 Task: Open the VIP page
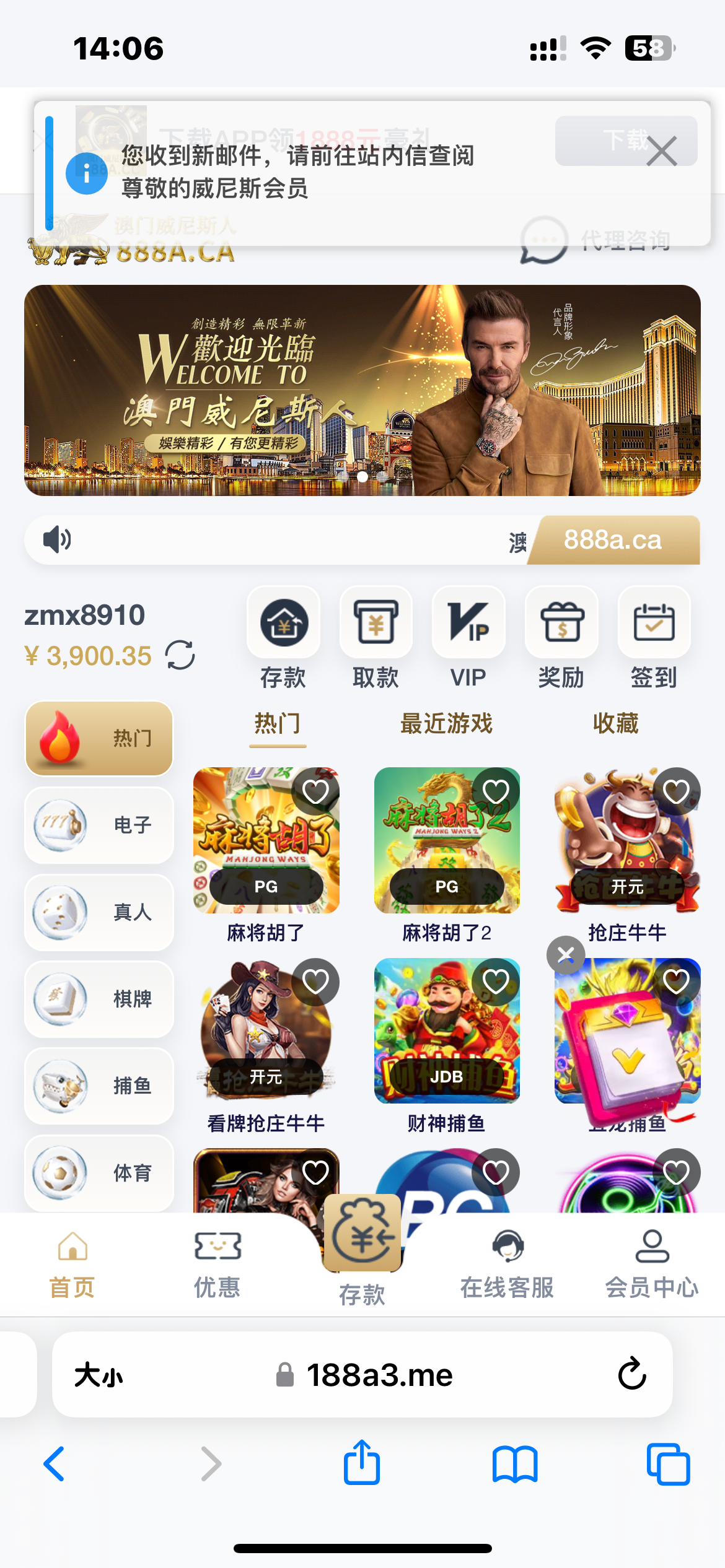click(x=468, y=624)
